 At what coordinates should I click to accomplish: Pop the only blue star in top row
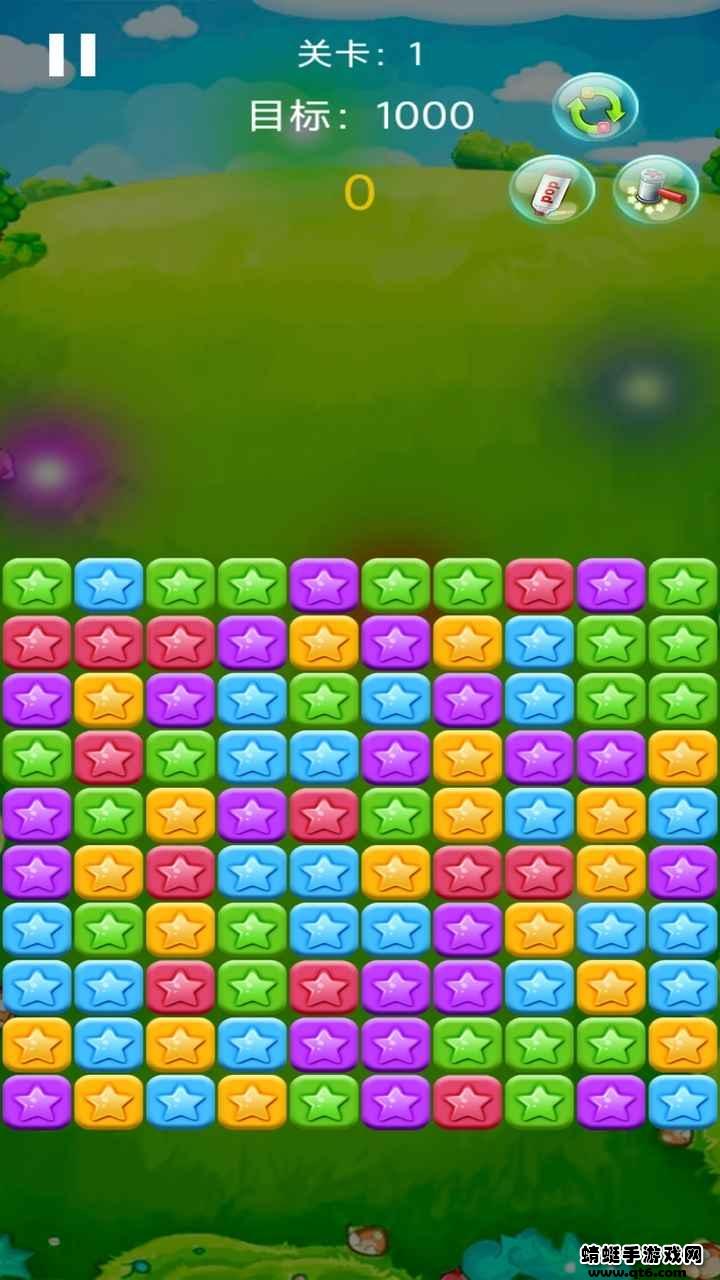pyautogui.click(x=108, y=585)
